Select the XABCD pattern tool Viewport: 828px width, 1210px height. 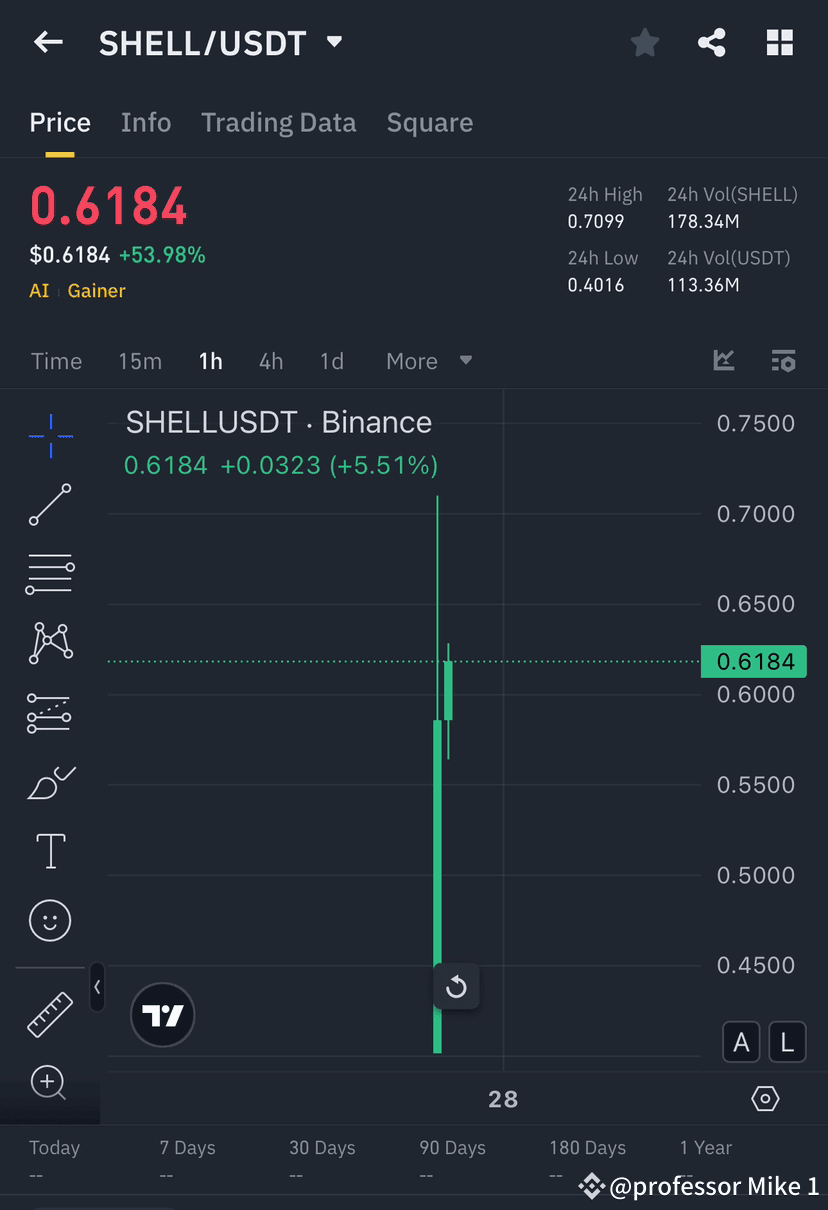tap(50, 643)
